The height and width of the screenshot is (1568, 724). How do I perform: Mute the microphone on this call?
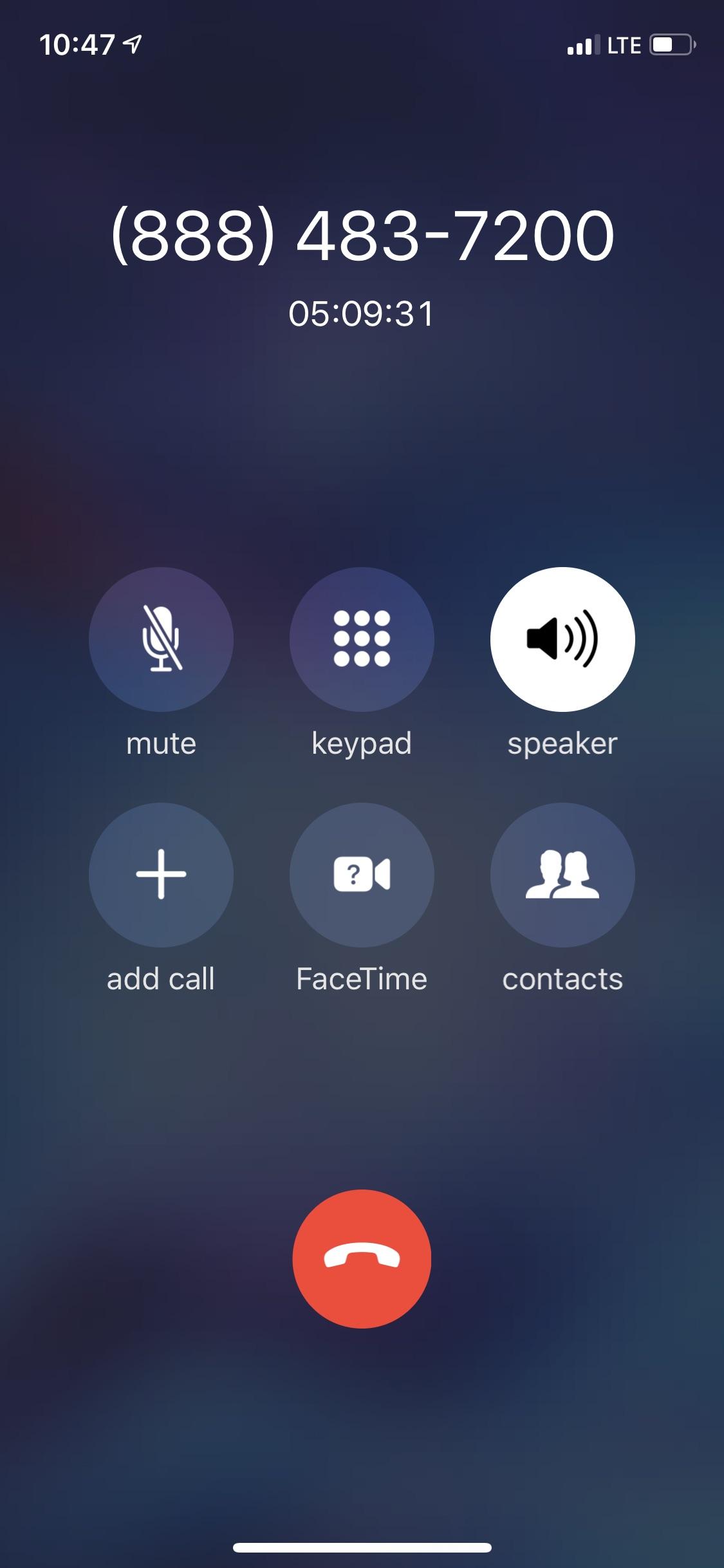(161, 639)
